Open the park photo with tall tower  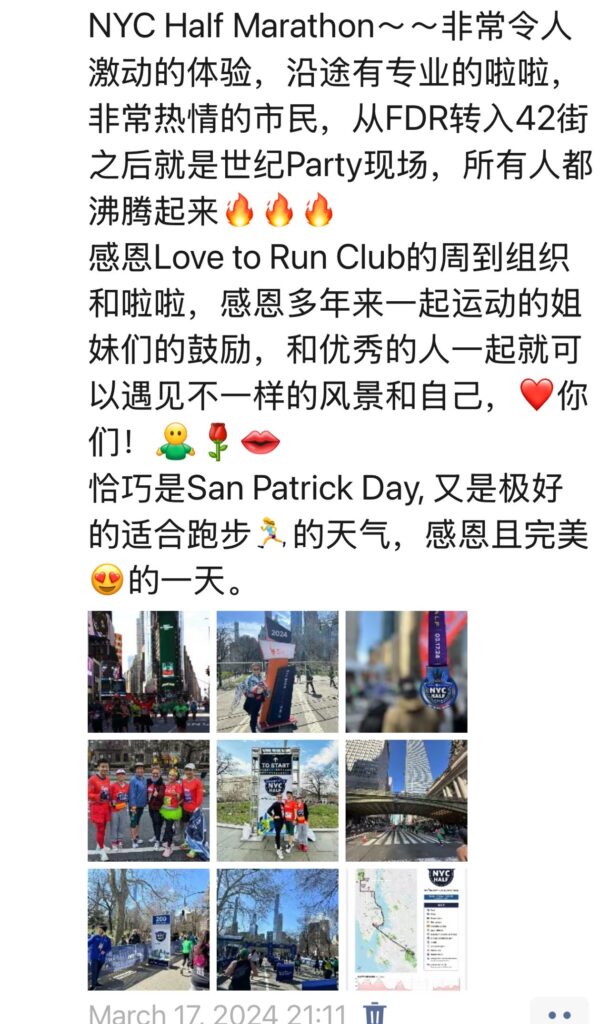point(277,929)
